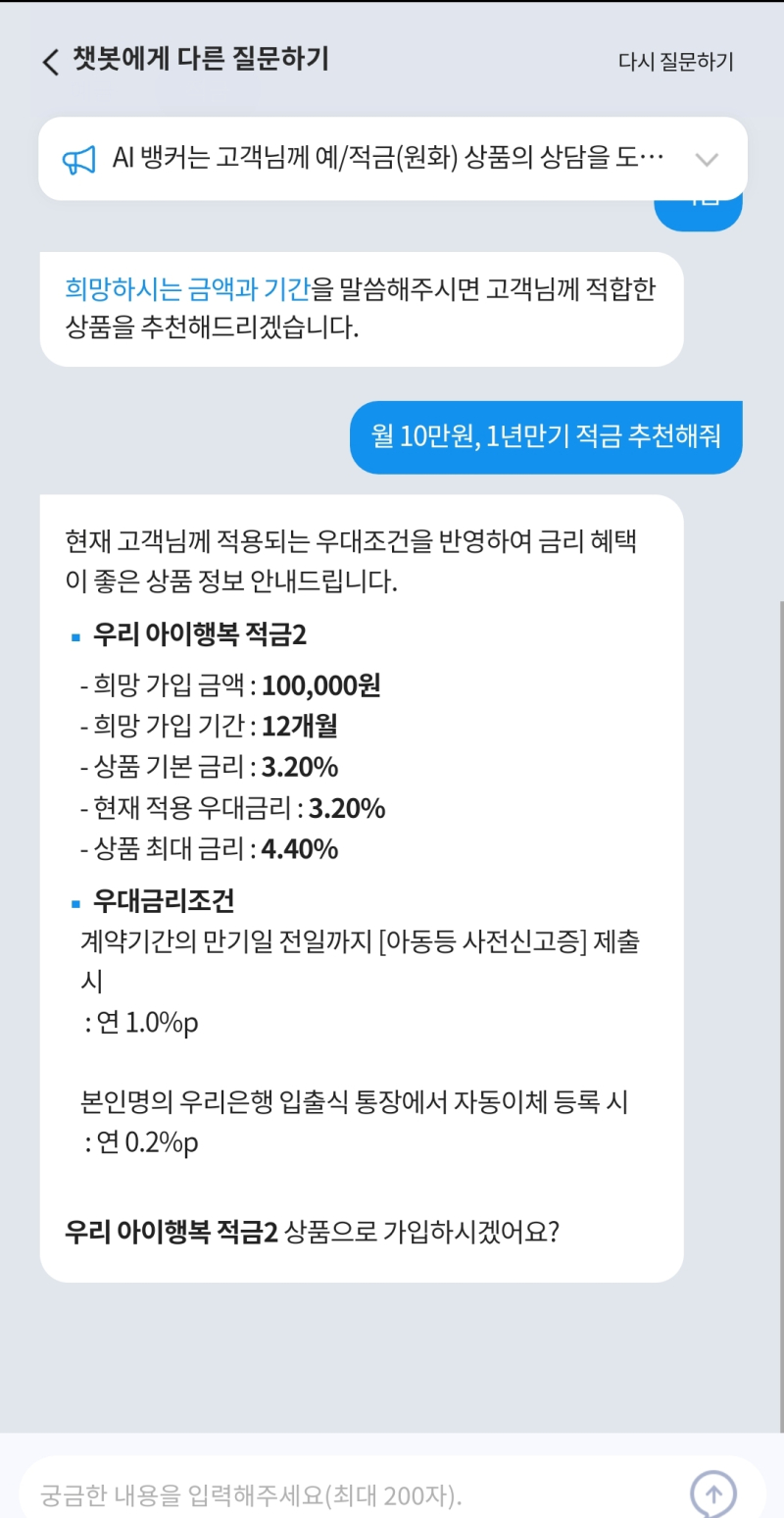Viewport: 784px width, 1518px height.
Task: Expand the AI 뱅커 notice banner
Action: pos(707,159)
